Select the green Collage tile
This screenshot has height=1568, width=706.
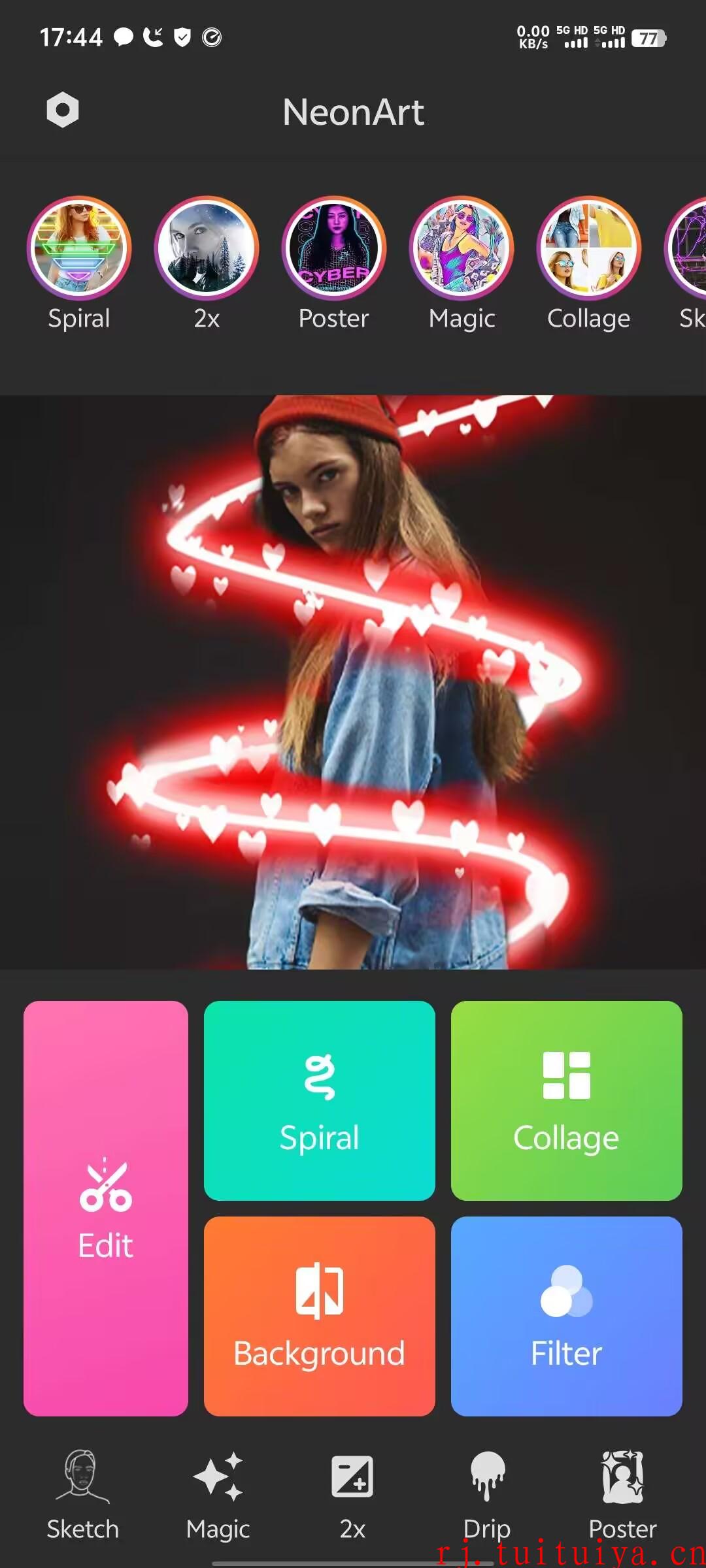567,1101
